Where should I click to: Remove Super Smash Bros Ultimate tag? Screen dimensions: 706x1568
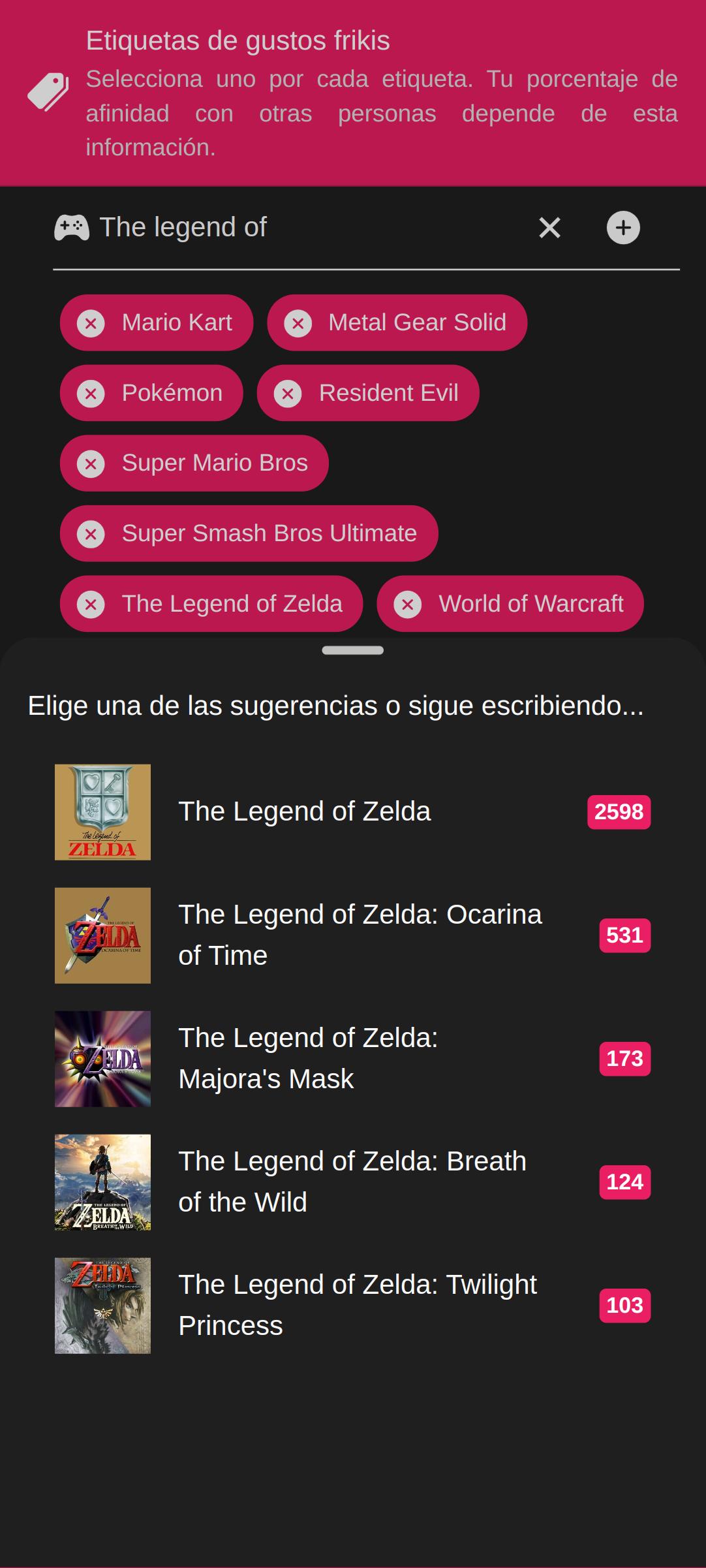pos(91,534)
